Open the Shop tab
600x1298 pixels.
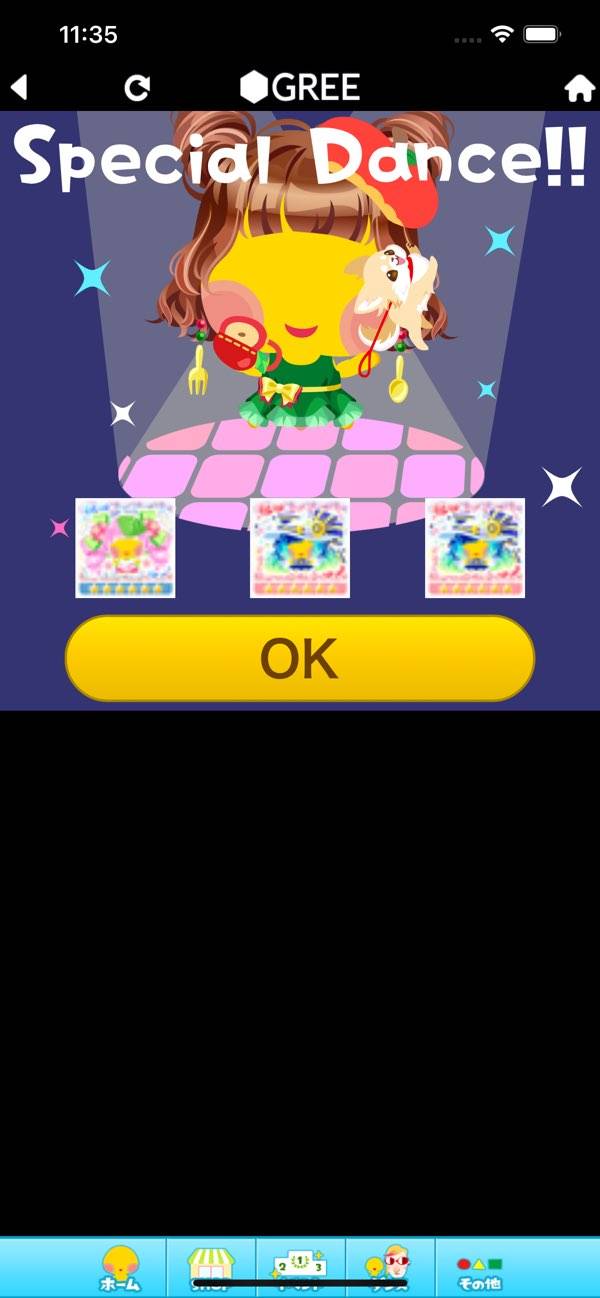tap(211, 1268)
